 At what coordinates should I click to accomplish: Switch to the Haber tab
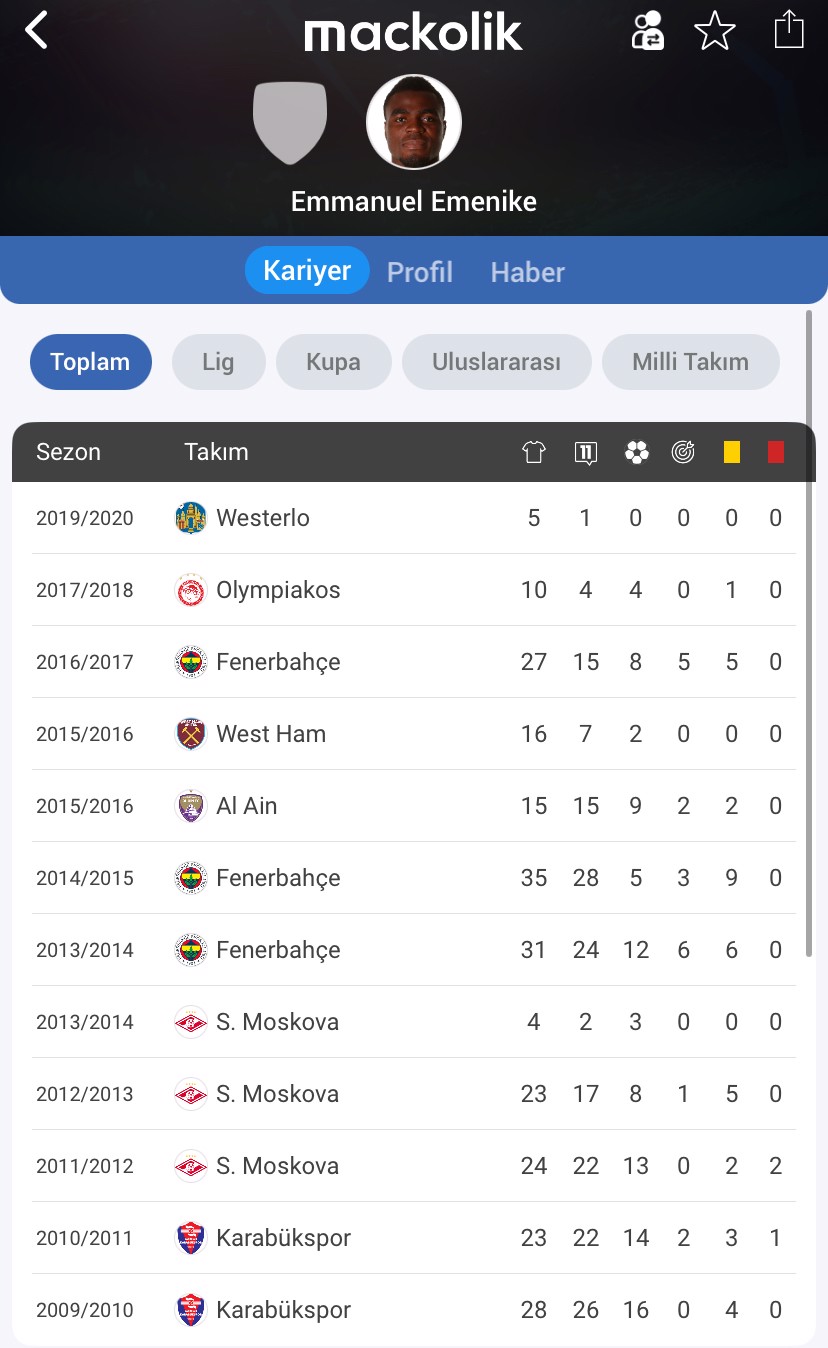click(x=528, y=272)
